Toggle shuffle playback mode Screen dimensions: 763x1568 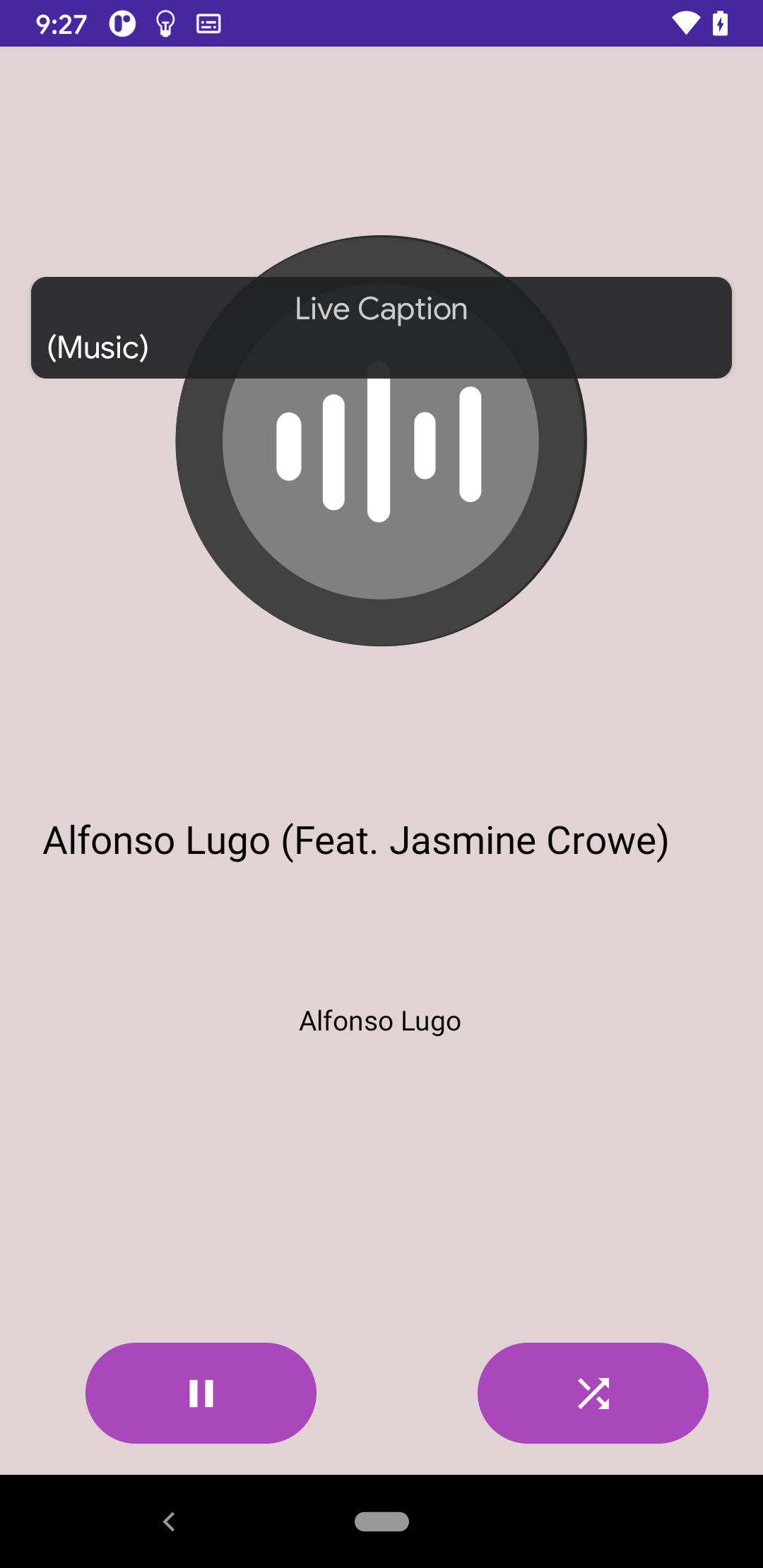[x=593, y=1393]
